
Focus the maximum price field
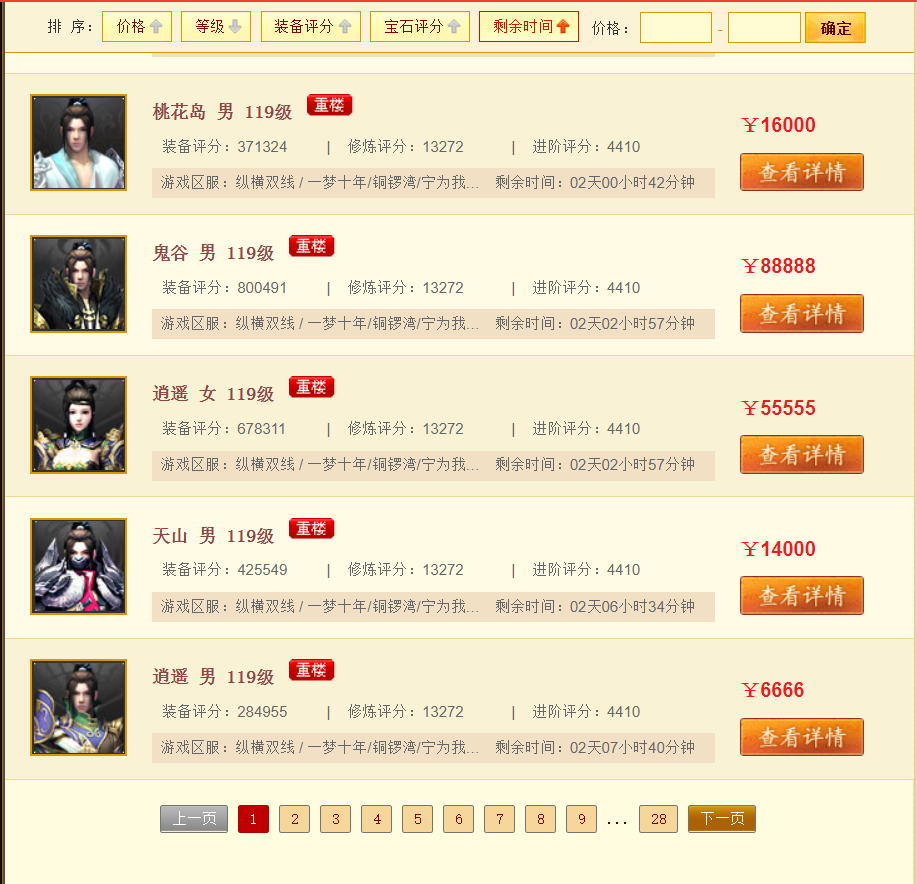point(764,28)
